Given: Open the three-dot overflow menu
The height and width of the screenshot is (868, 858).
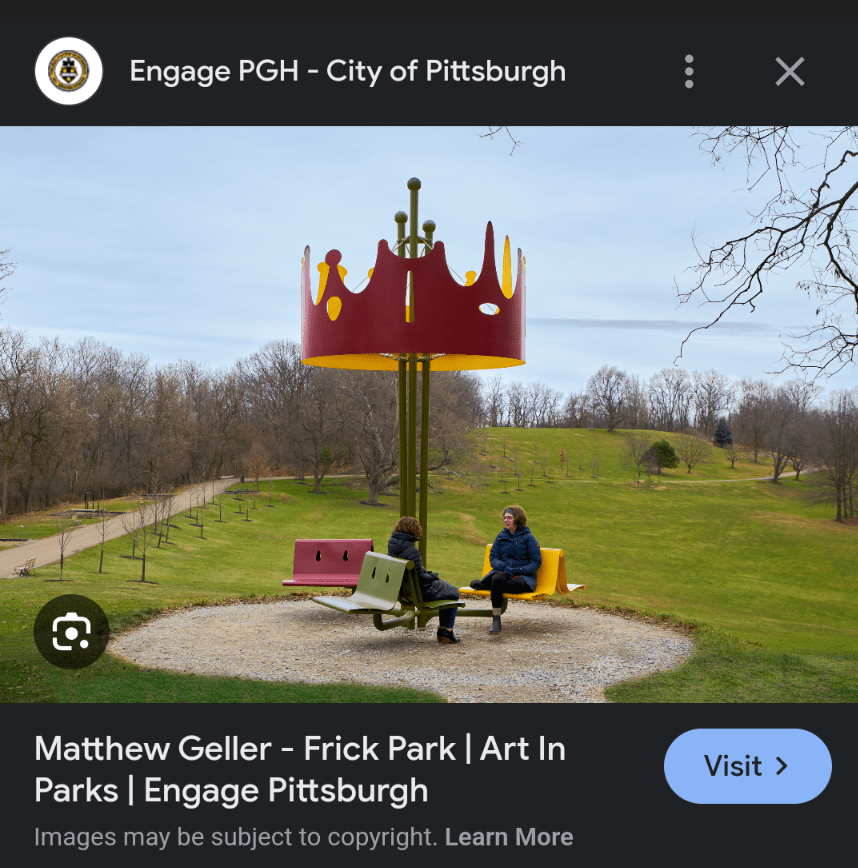Looking at the screenshot, I should [x=689, y=72].
